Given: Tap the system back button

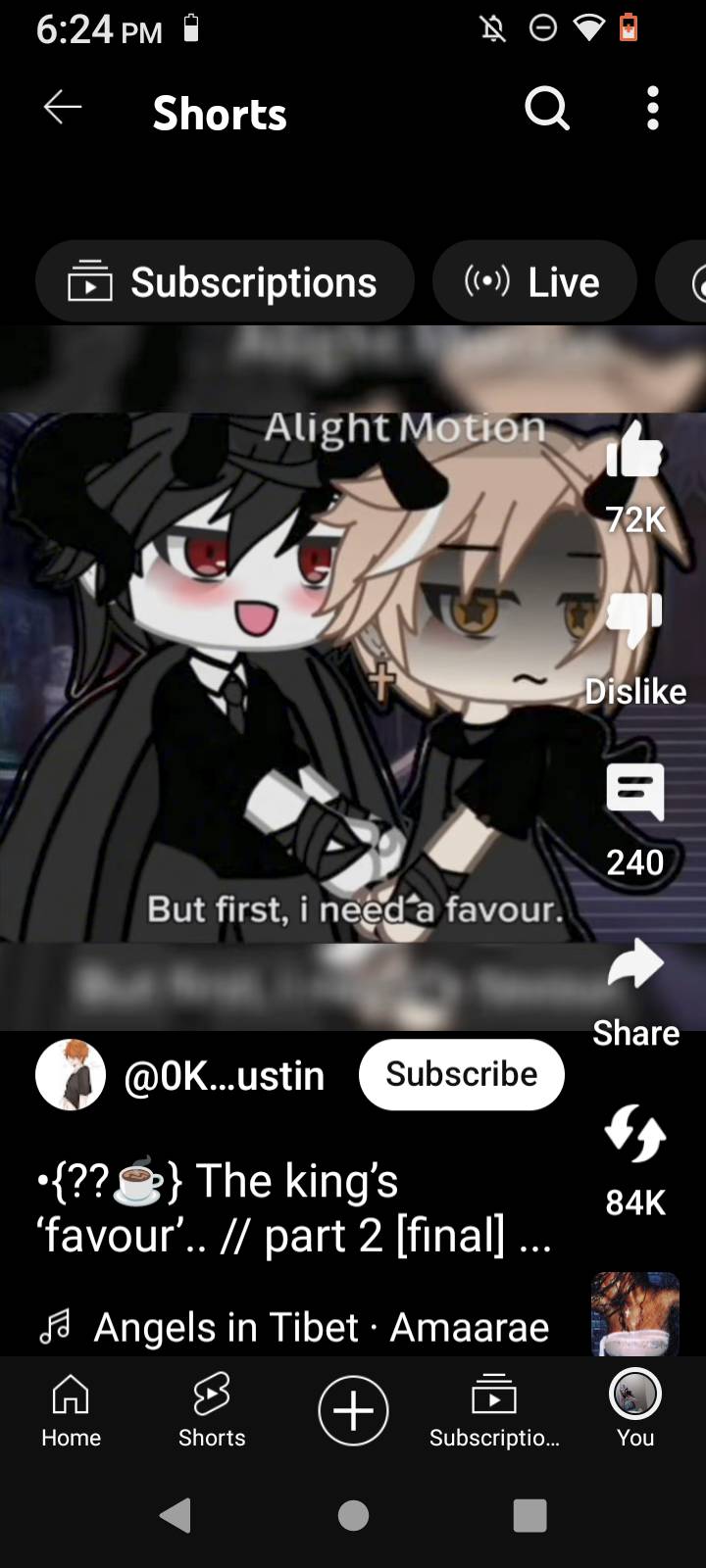Looking at the screenshot, I should click(x=176, y=1515).
